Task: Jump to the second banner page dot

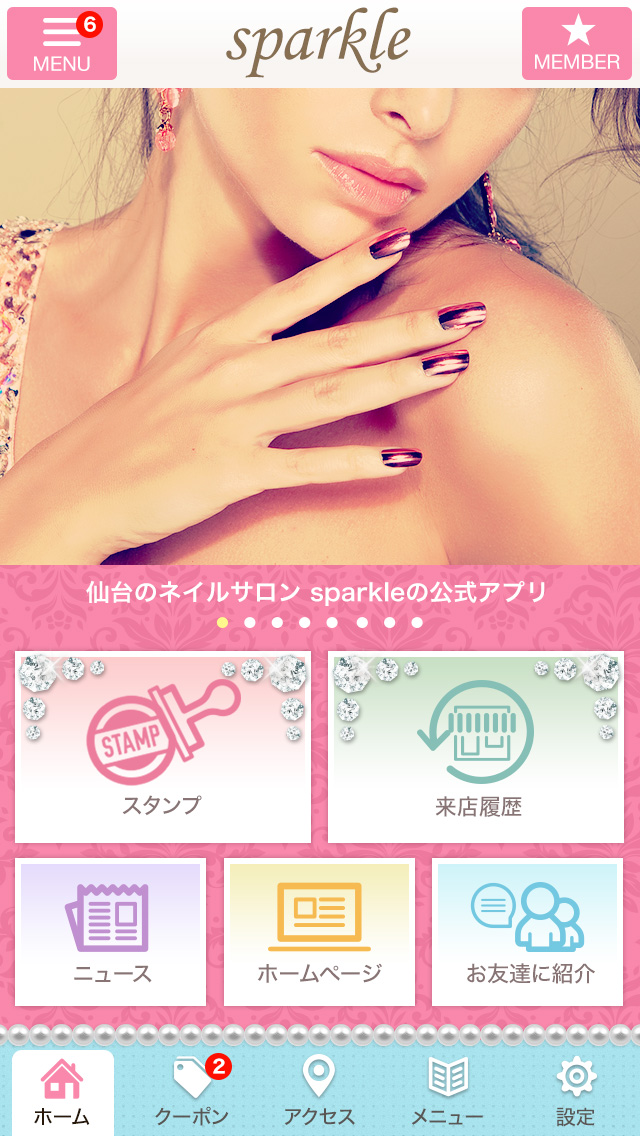Action: pos(250,622)
